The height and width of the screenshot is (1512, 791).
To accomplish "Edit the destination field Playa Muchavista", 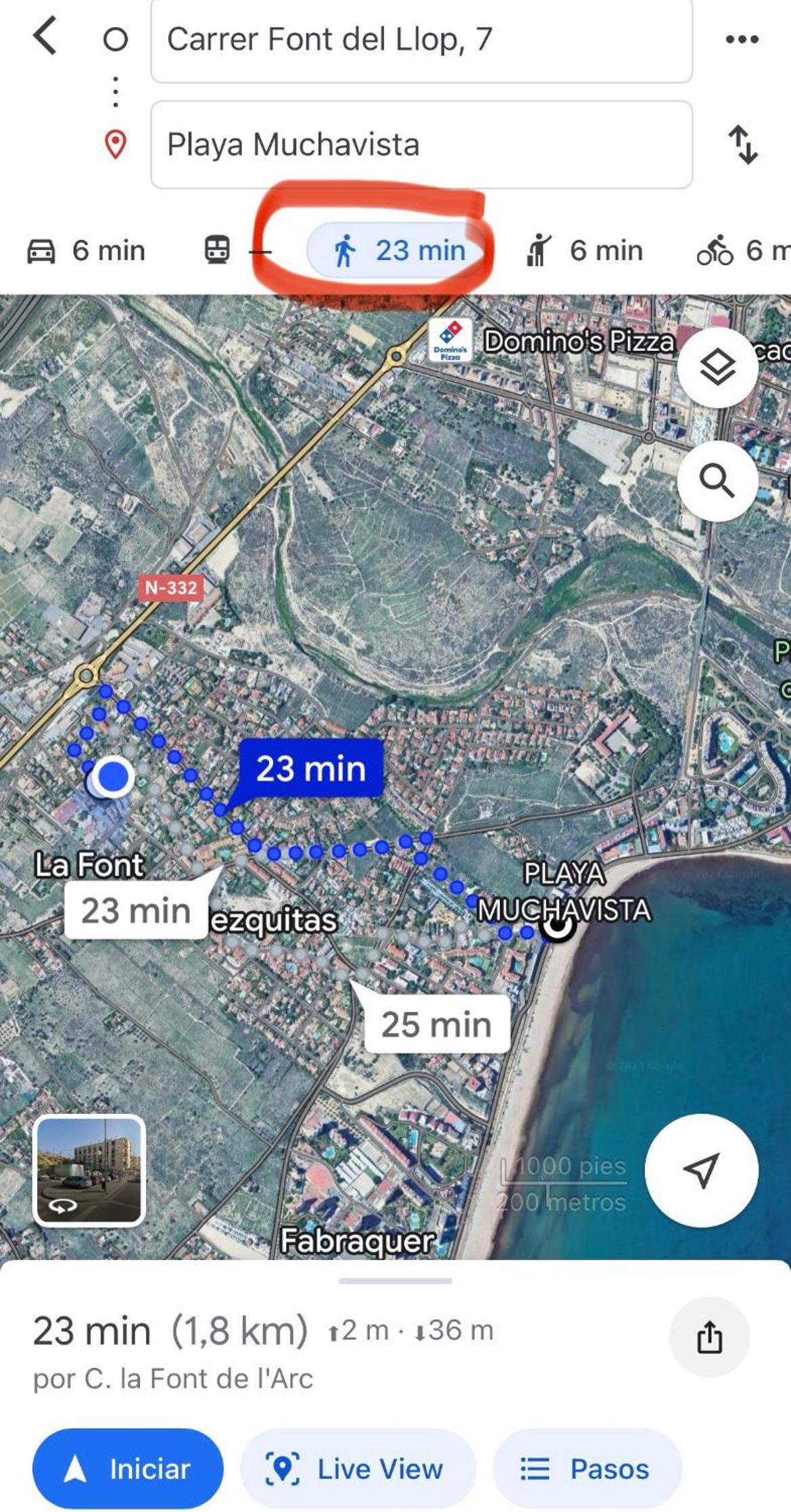I will [422, 145].
